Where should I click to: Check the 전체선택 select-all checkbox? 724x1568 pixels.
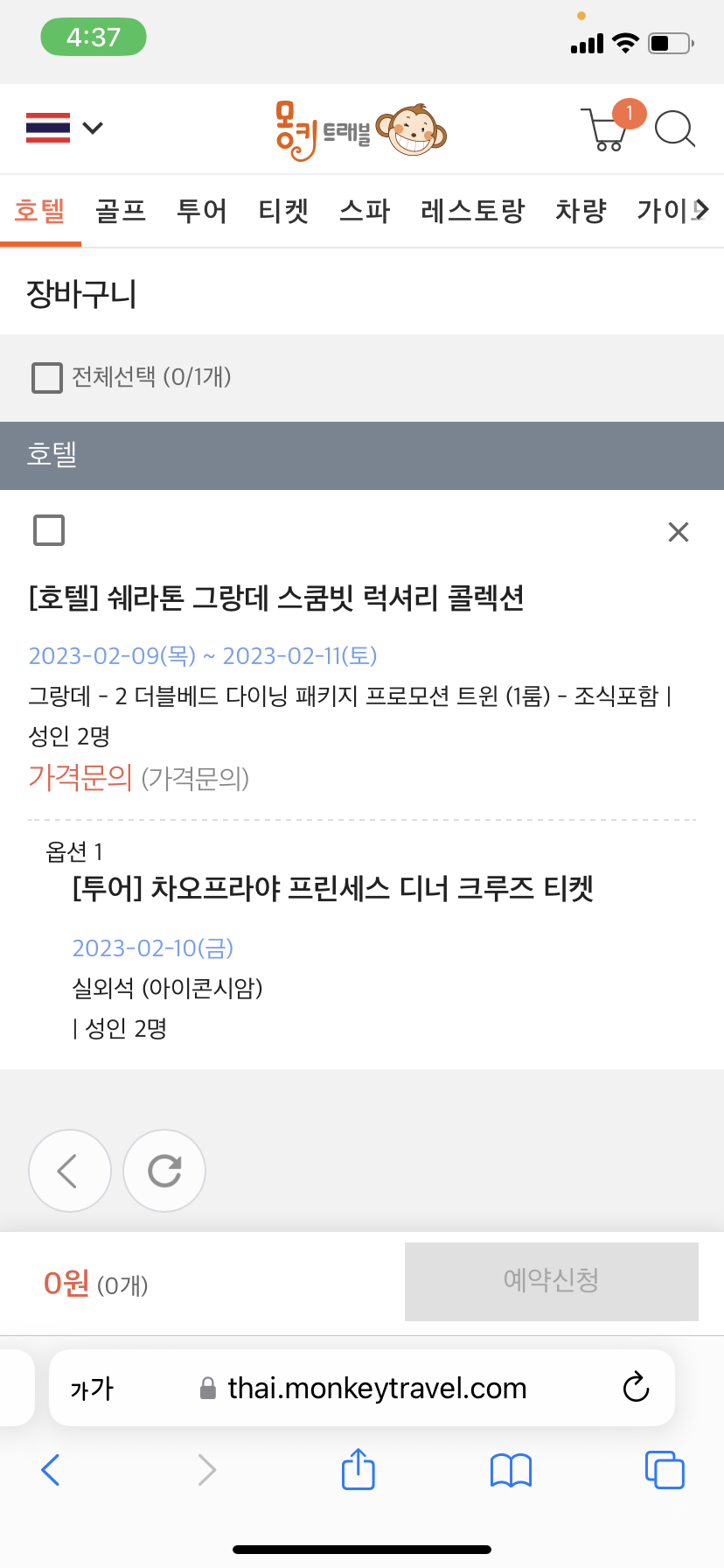(47, 378)
